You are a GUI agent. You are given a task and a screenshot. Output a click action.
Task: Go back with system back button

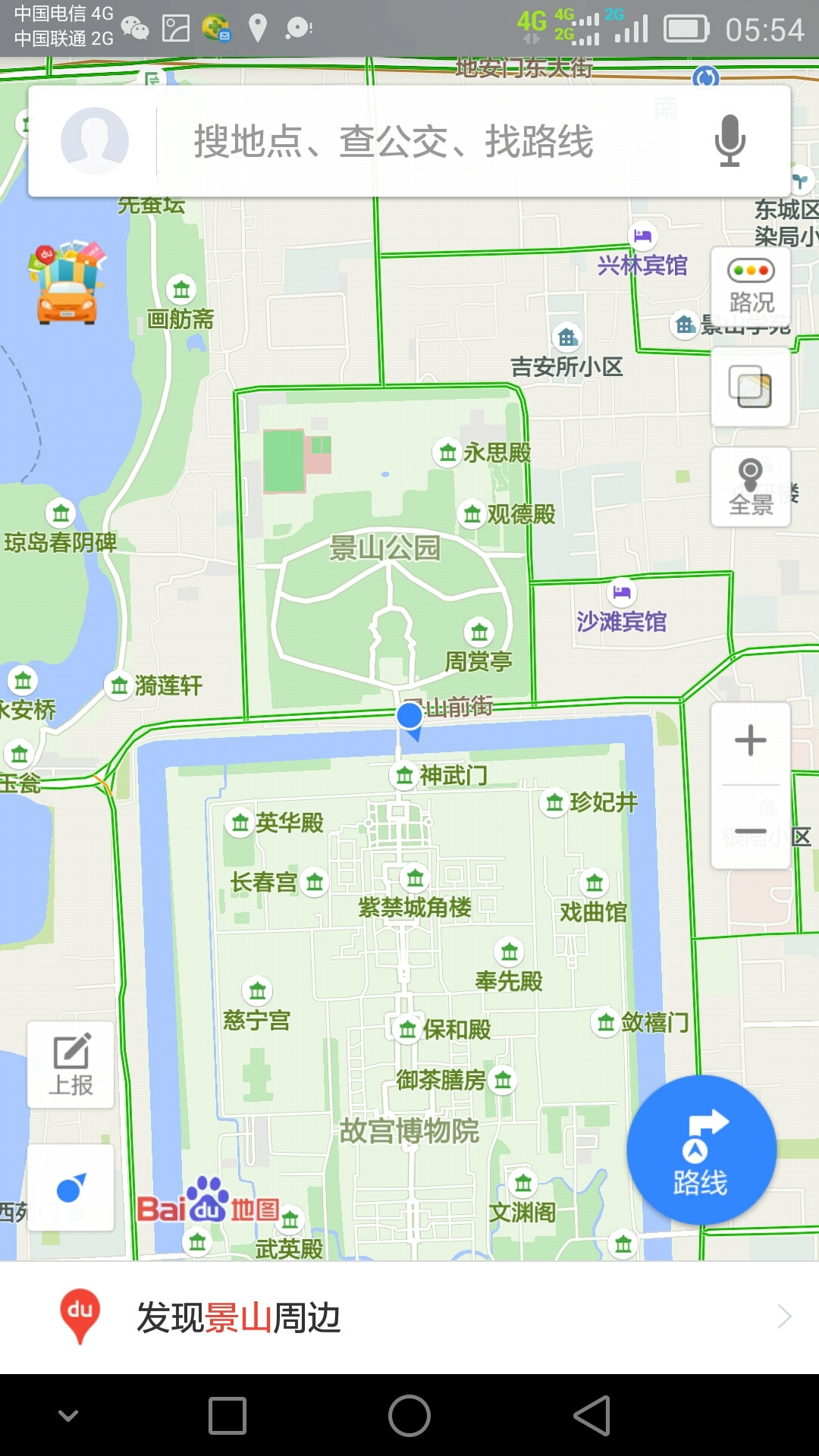(591, 1416)
